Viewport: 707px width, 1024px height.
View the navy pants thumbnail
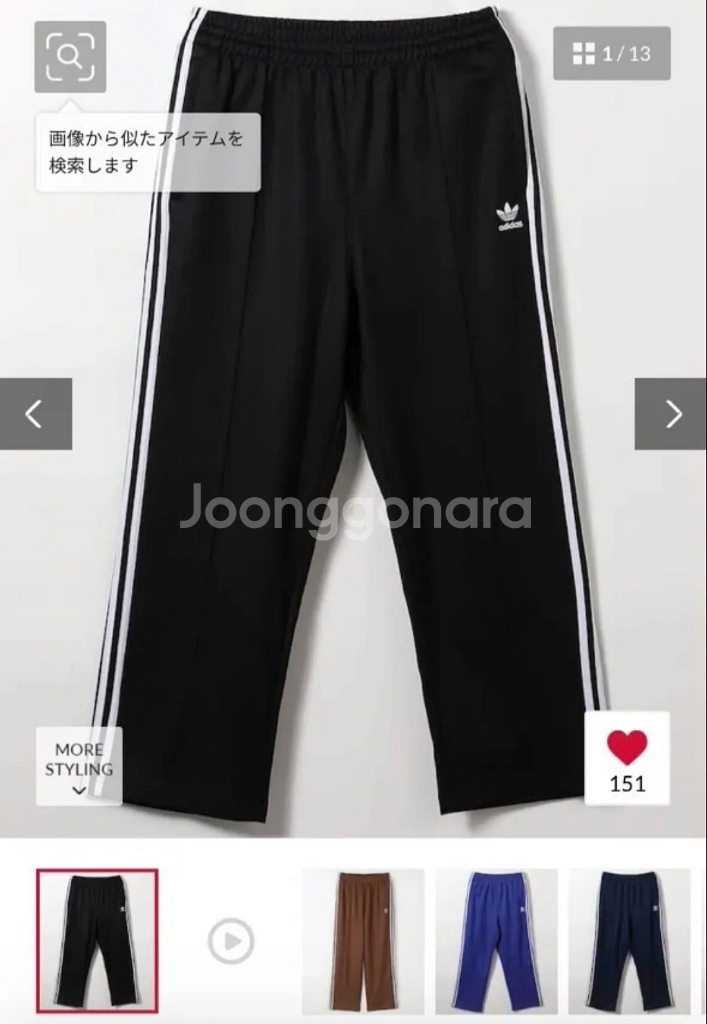(x=629, y=941)
